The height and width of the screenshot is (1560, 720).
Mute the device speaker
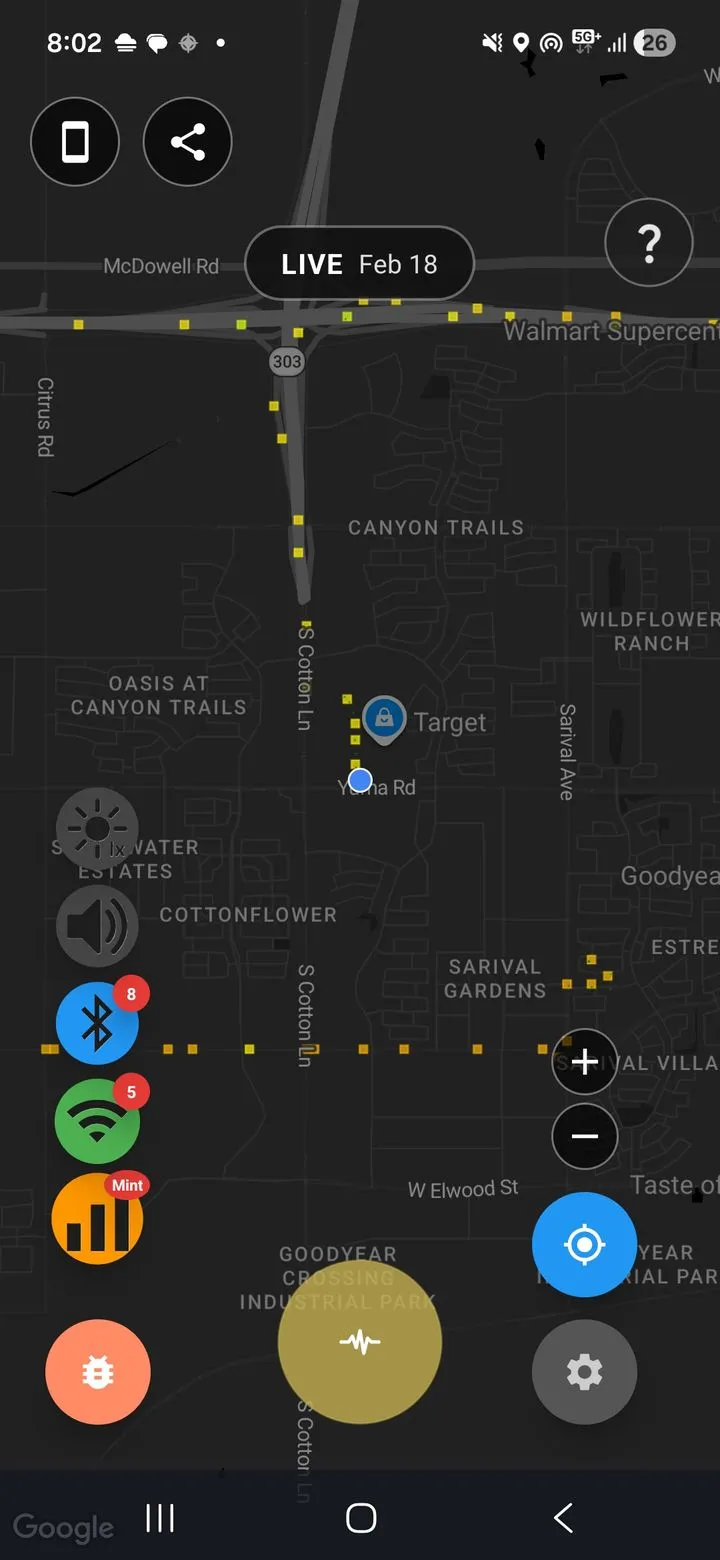[97, 925]
